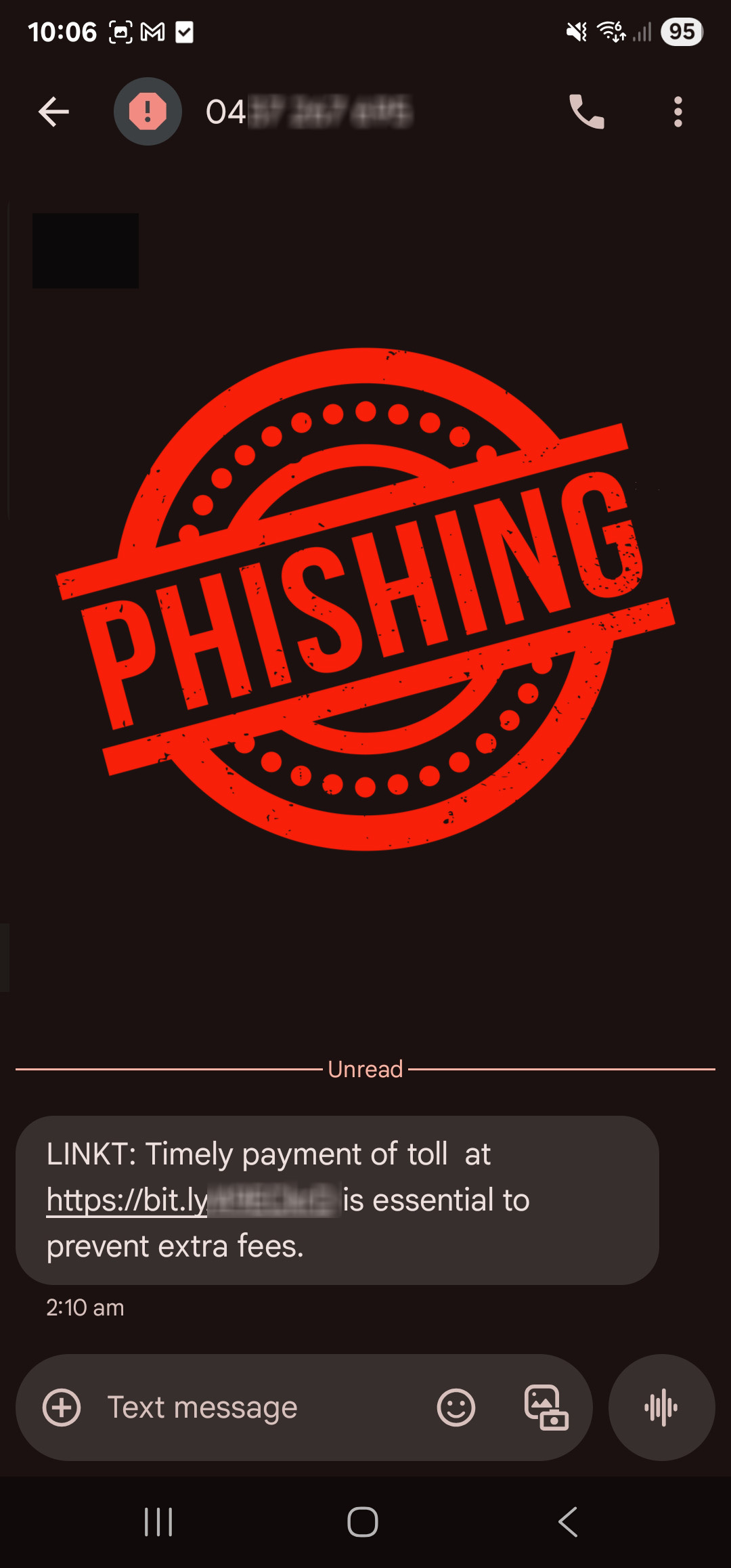Viewport: 731px width, 1568px height.
Task: Open Gmail from the status bar
Action: point(150,31)
